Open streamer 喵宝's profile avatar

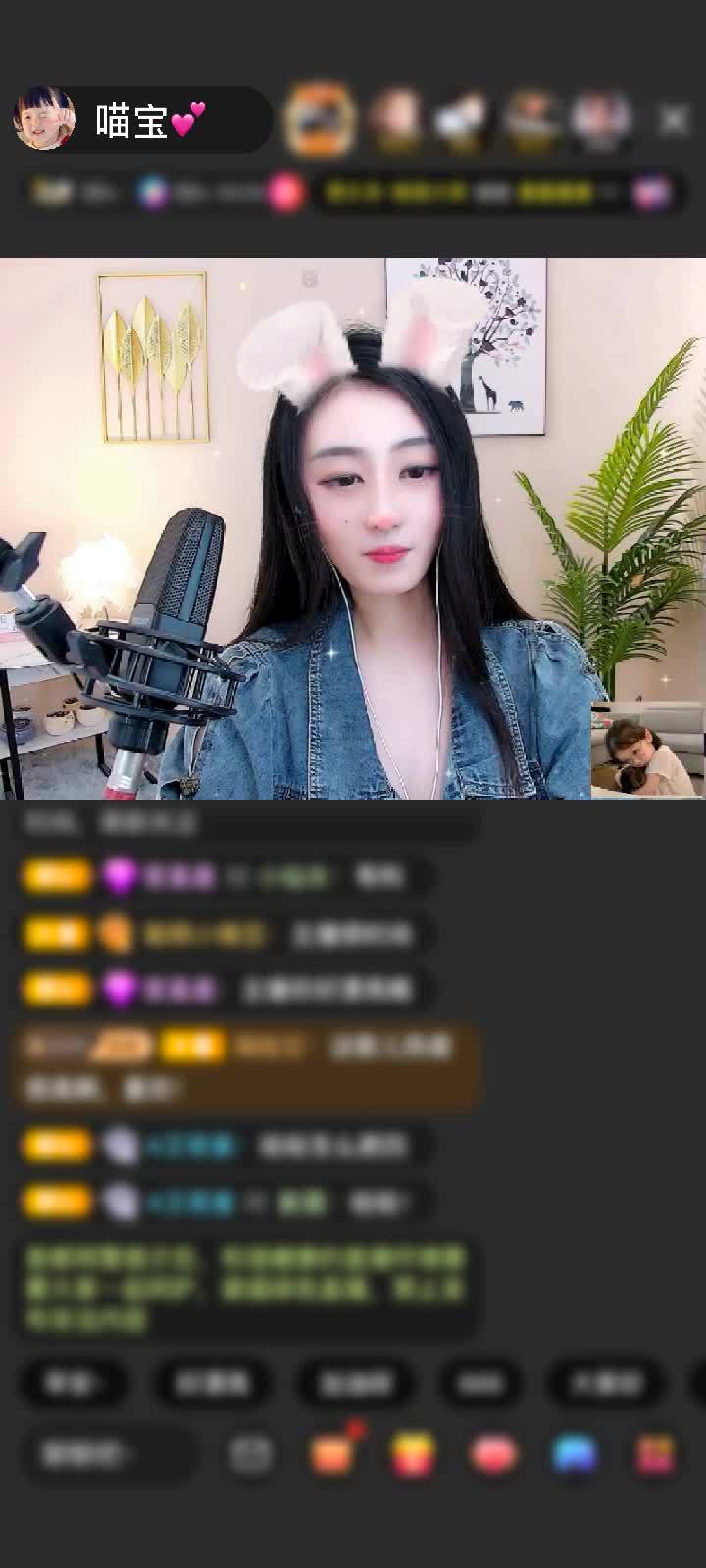[44, 120]
